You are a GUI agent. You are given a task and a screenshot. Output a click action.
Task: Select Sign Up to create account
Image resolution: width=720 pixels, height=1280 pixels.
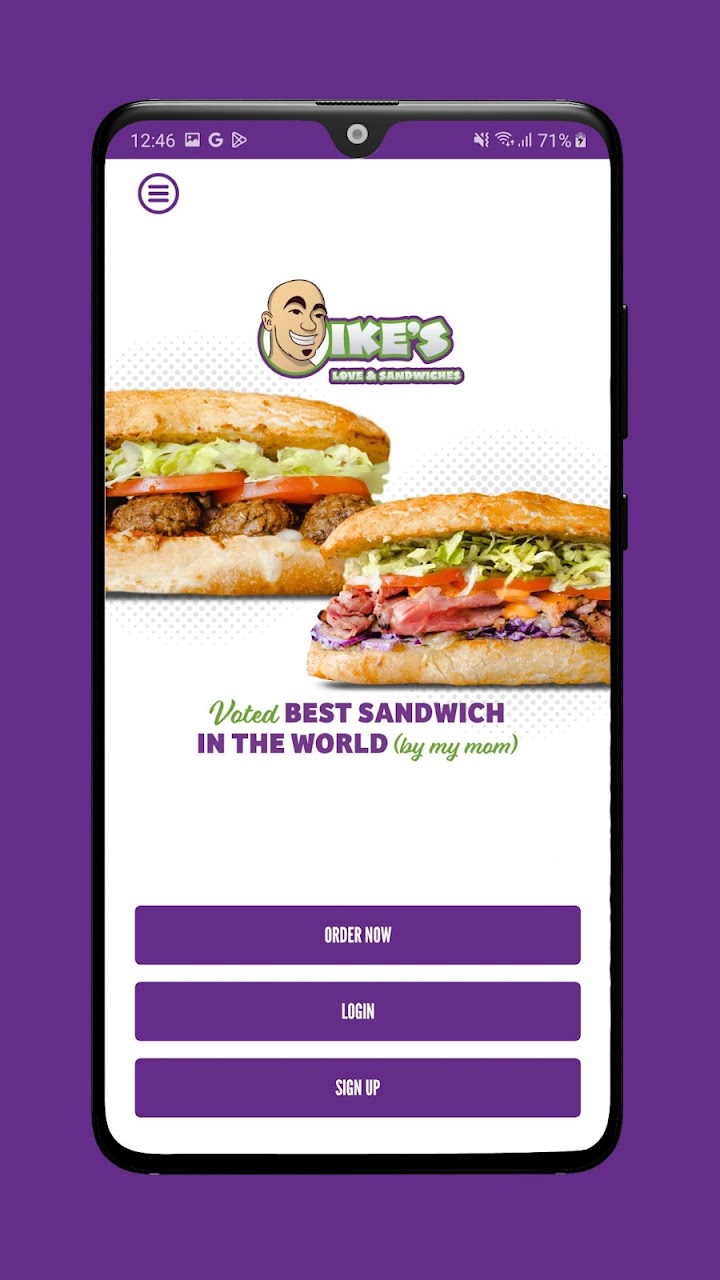[357, 1087]
